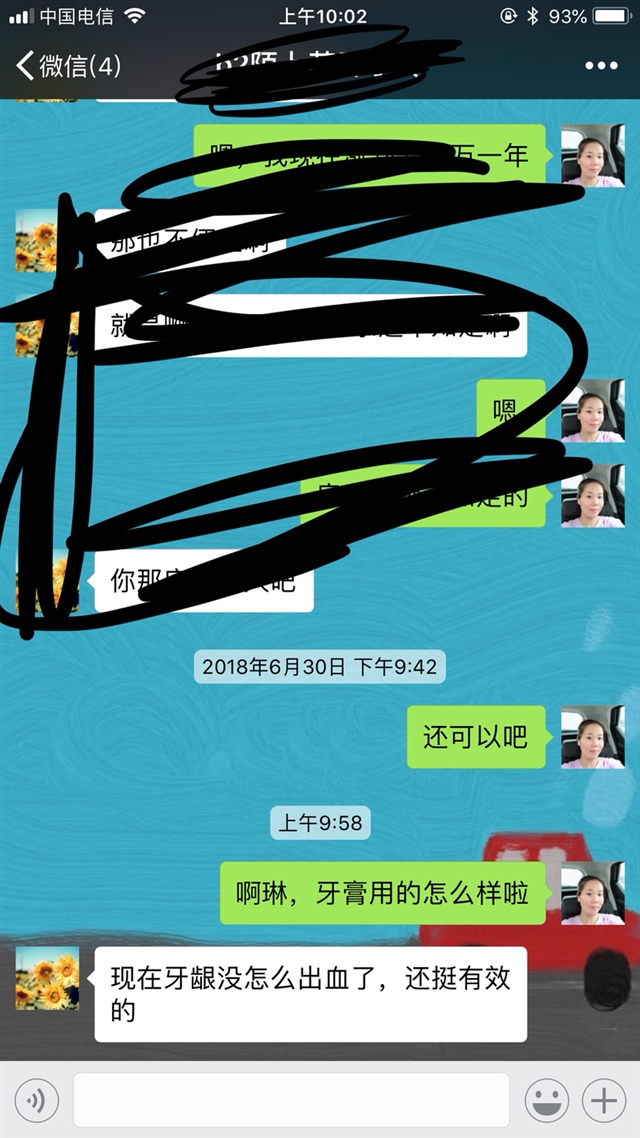Screen dimensions: 640x1138
Task: Open the chat details overflow menu
Action: point(601,66)
